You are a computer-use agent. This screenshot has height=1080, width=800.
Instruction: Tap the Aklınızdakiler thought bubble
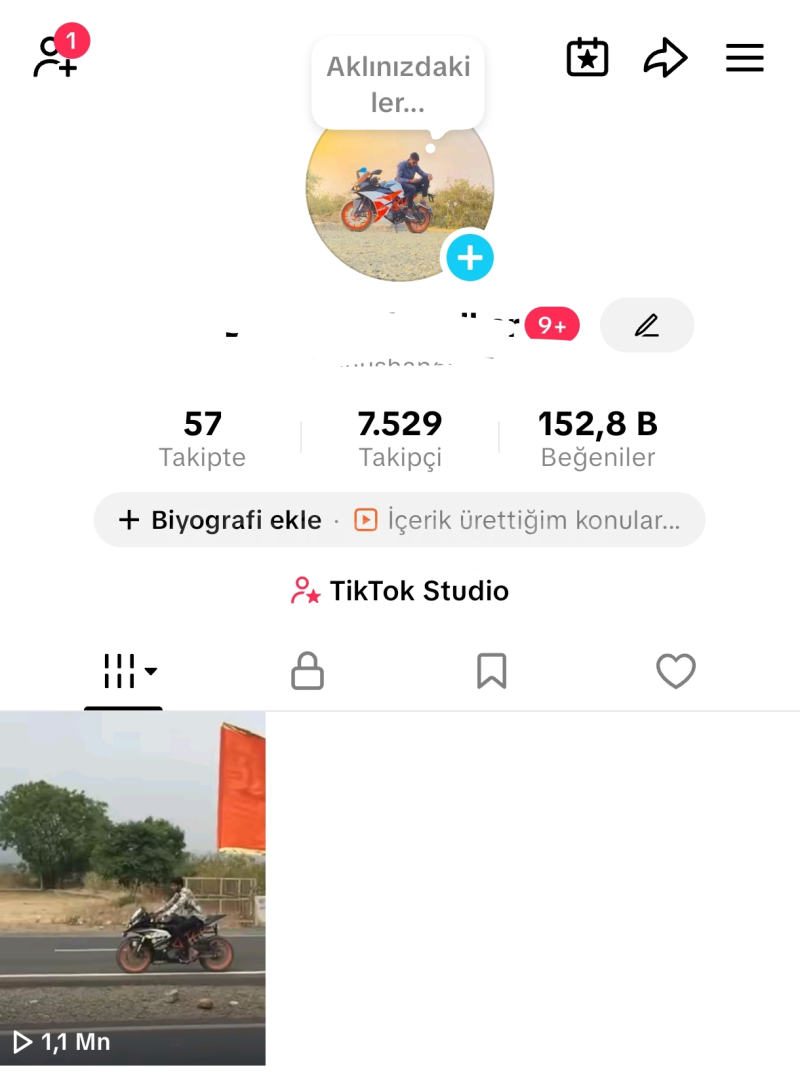pos(398,84)
